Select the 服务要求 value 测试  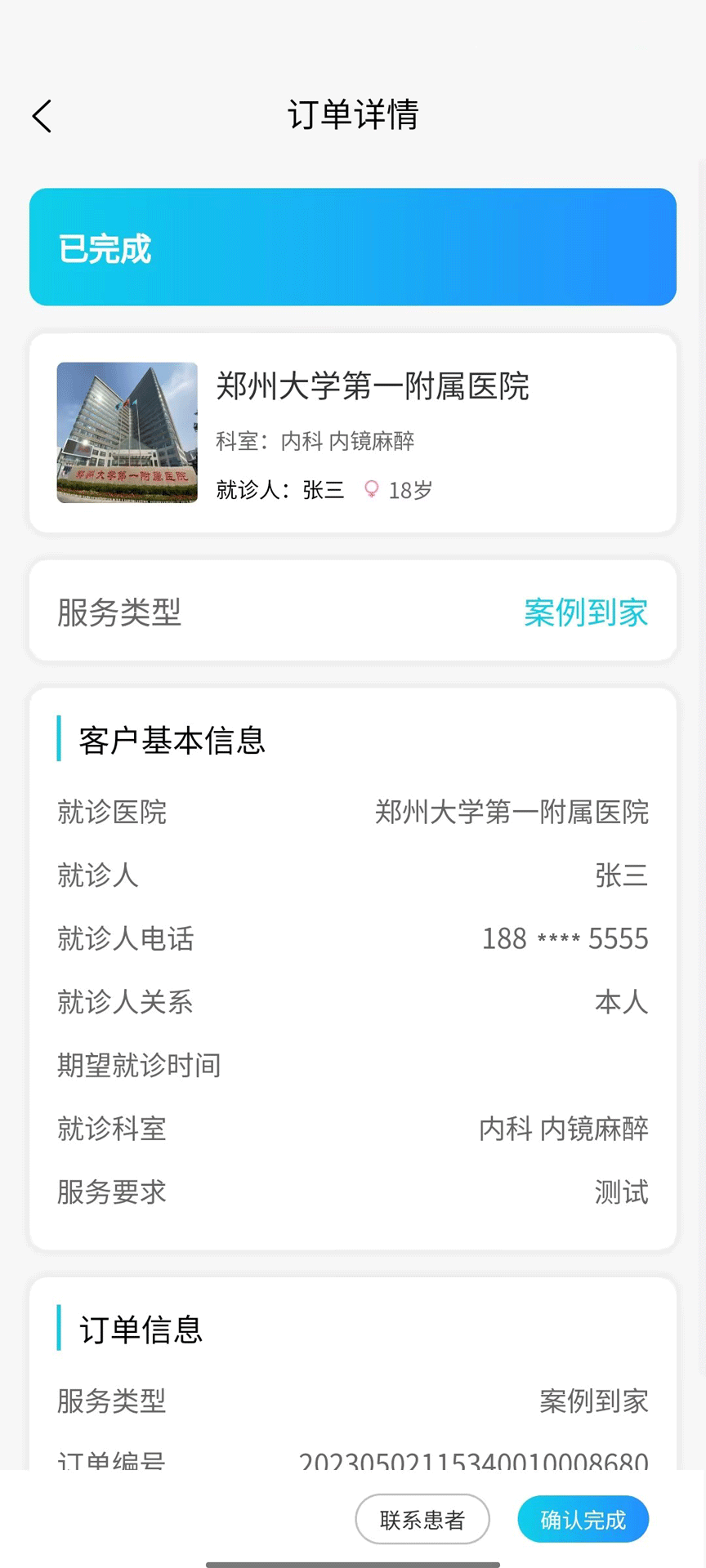[x=620, y=1192]
